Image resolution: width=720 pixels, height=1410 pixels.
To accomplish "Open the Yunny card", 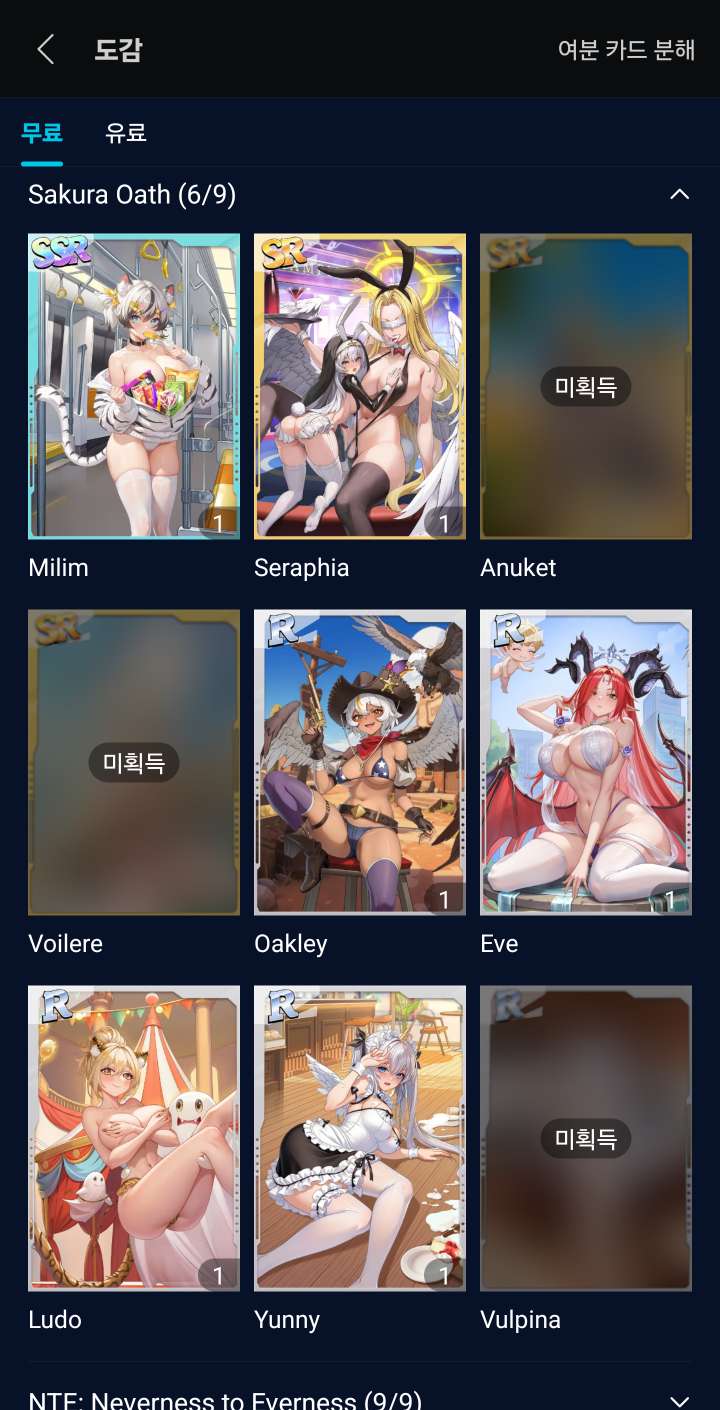I will 360,1138.
